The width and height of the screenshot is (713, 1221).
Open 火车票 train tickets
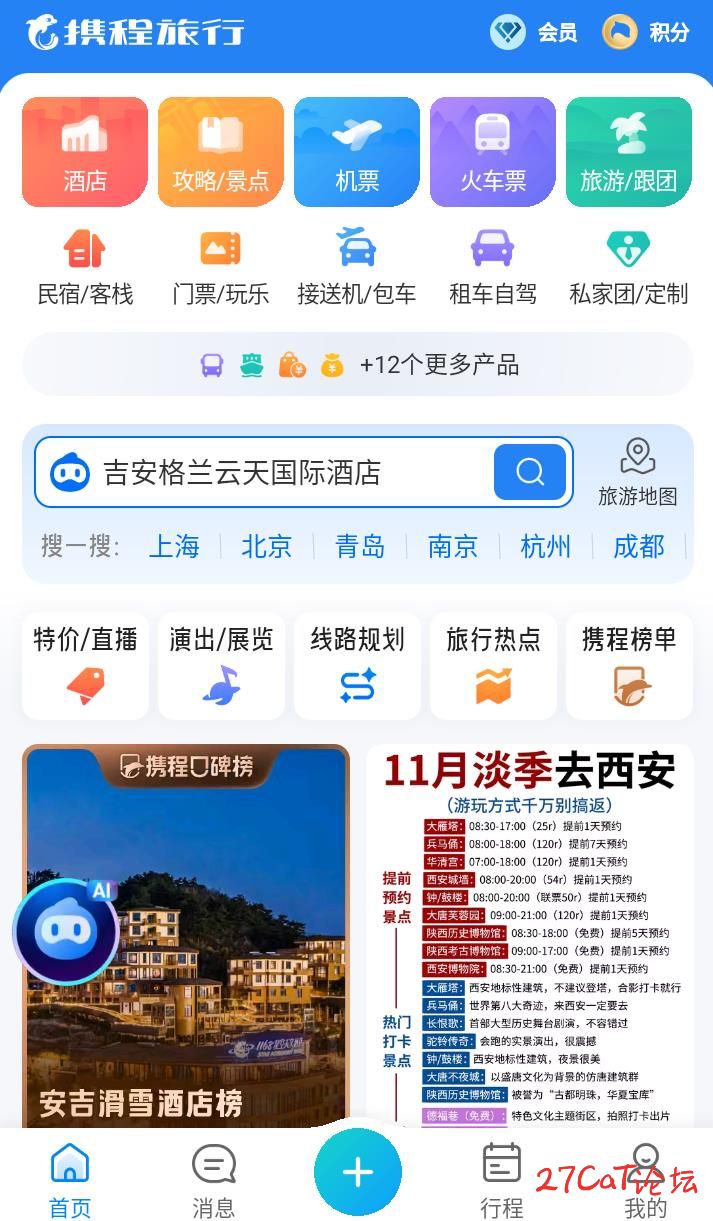point(493,152)
